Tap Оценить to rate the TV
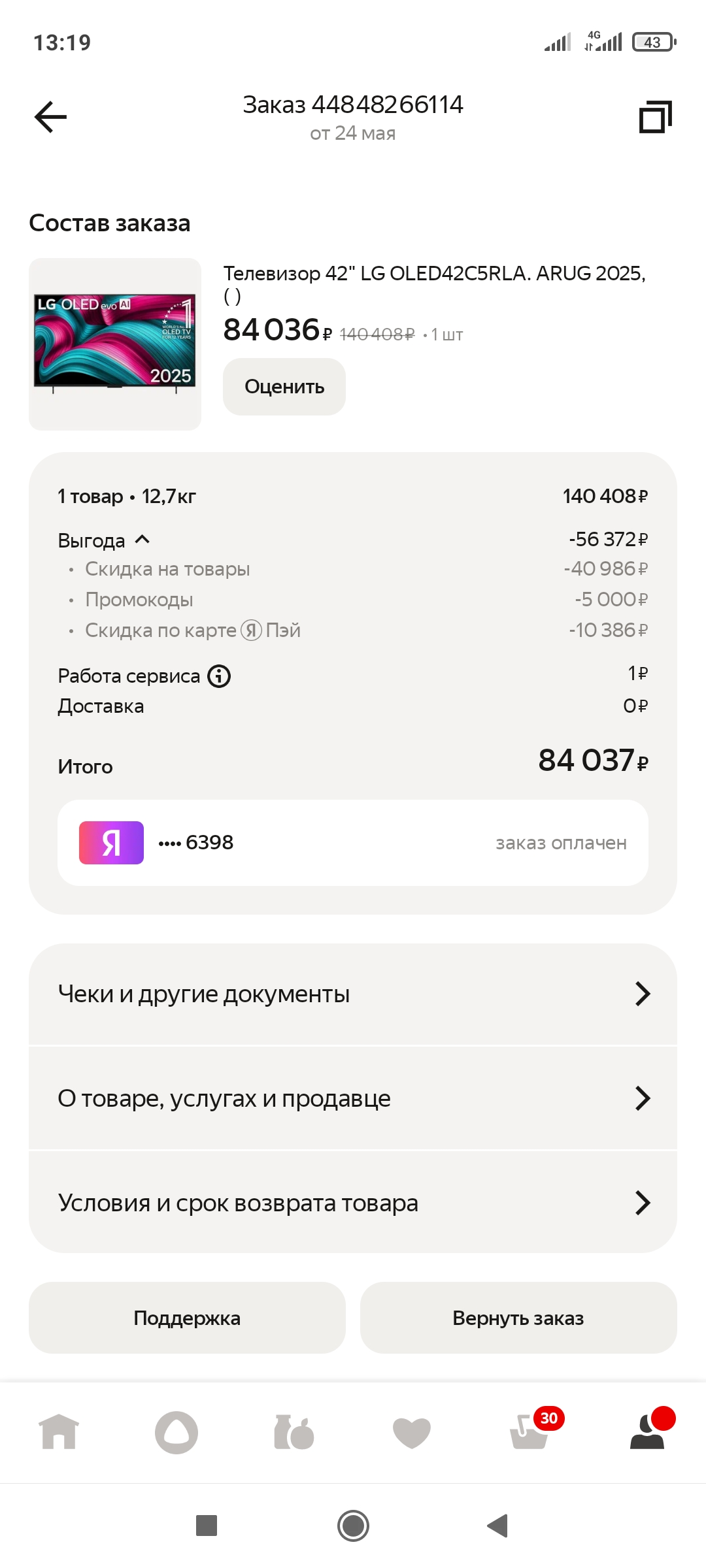This screenshot has width=706, height=1568. [x=284, y=387]
